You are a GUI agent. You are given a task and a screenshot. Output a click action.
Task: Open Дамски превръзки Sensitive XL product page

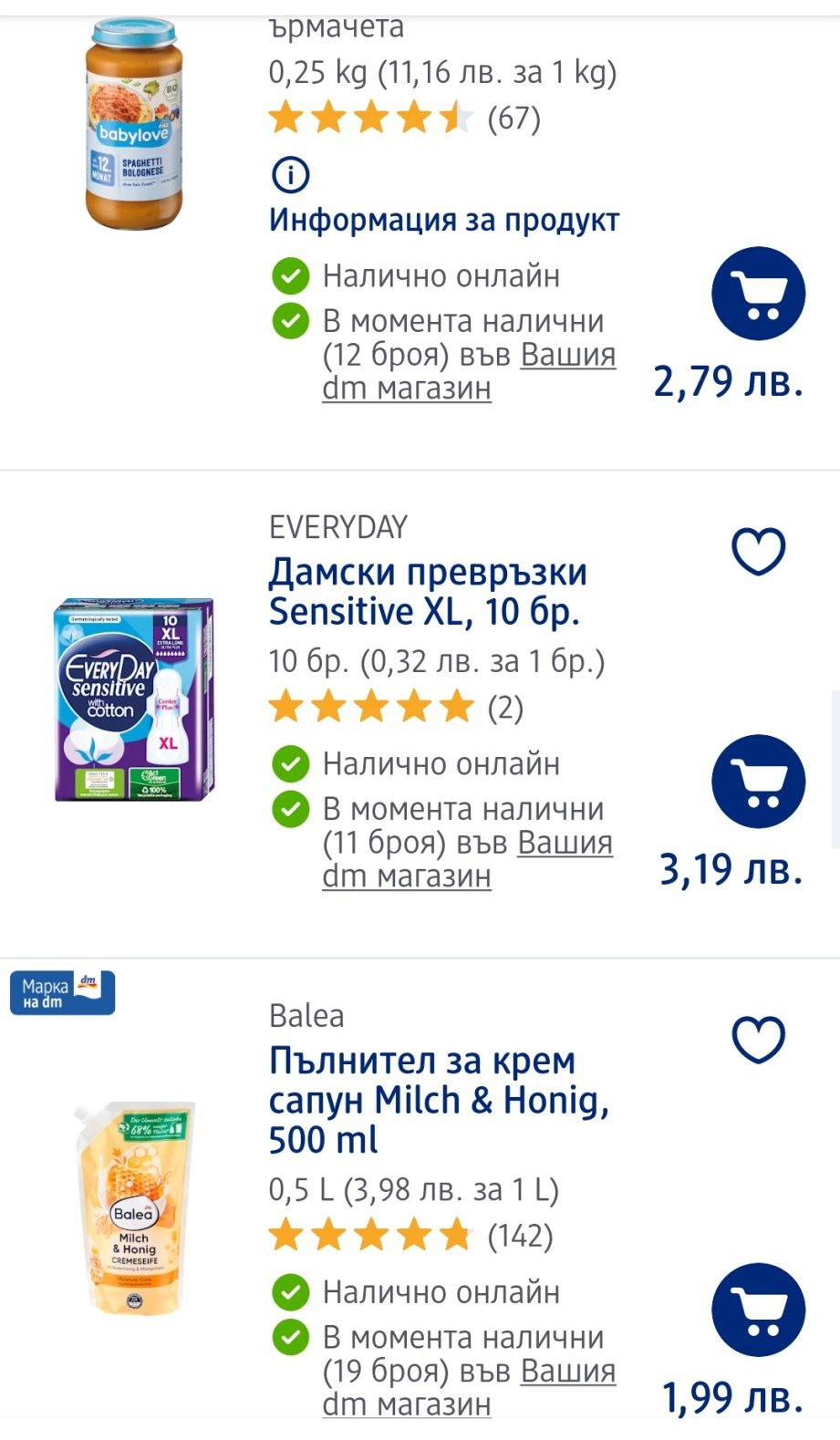428,592
